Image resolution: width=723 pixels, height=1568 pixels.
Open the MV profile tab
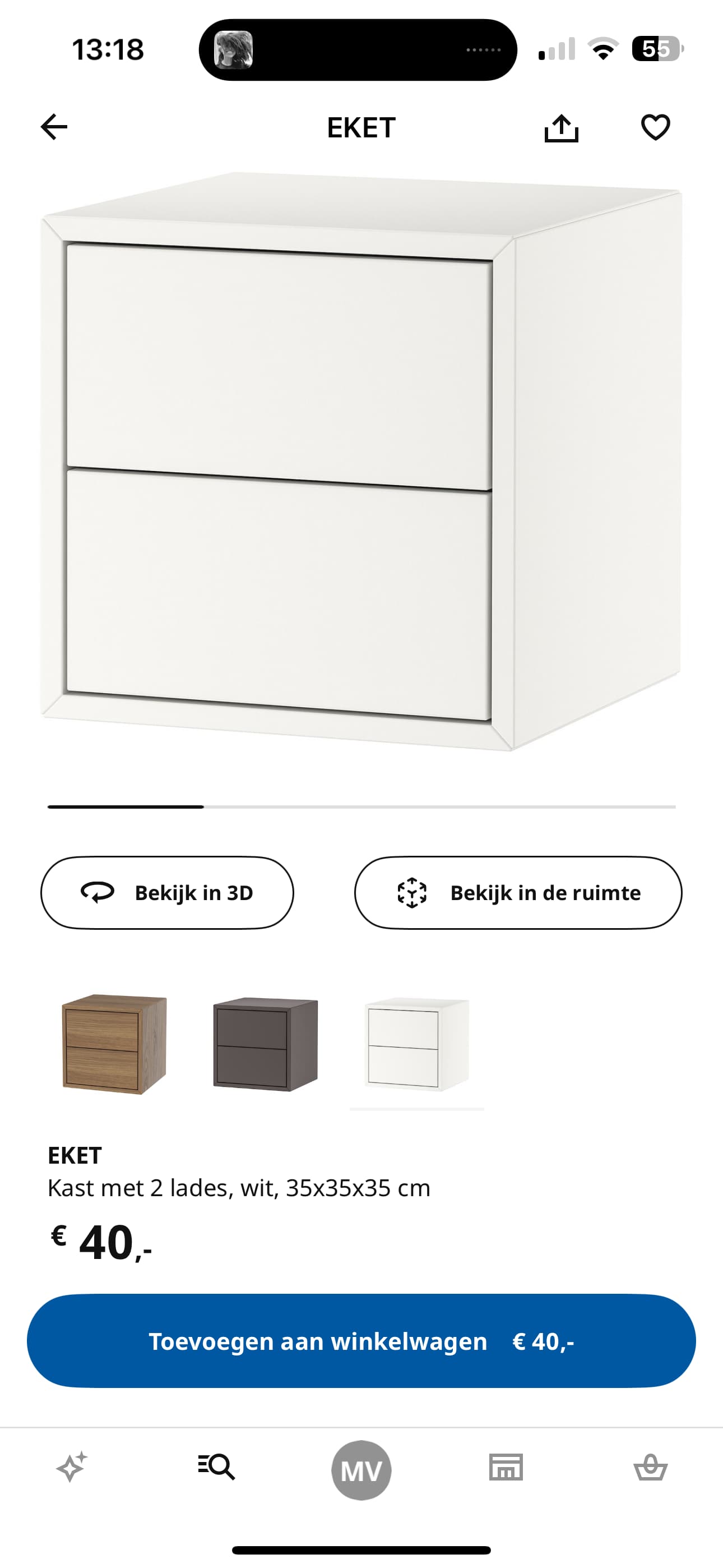pyautogui.click(x=361, y=1470)
